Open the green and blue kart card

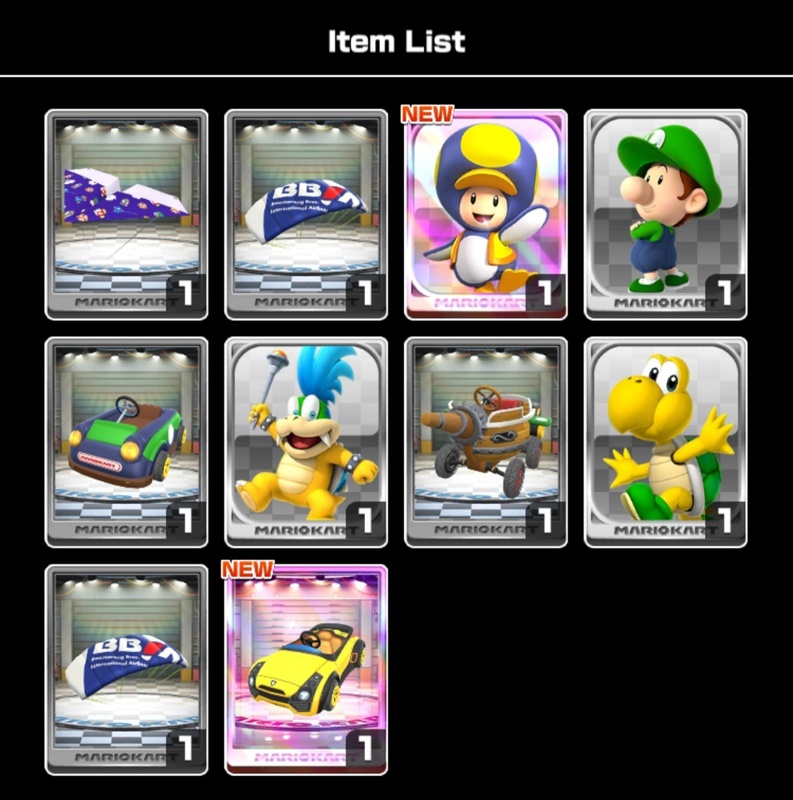(x=126, y=442)
